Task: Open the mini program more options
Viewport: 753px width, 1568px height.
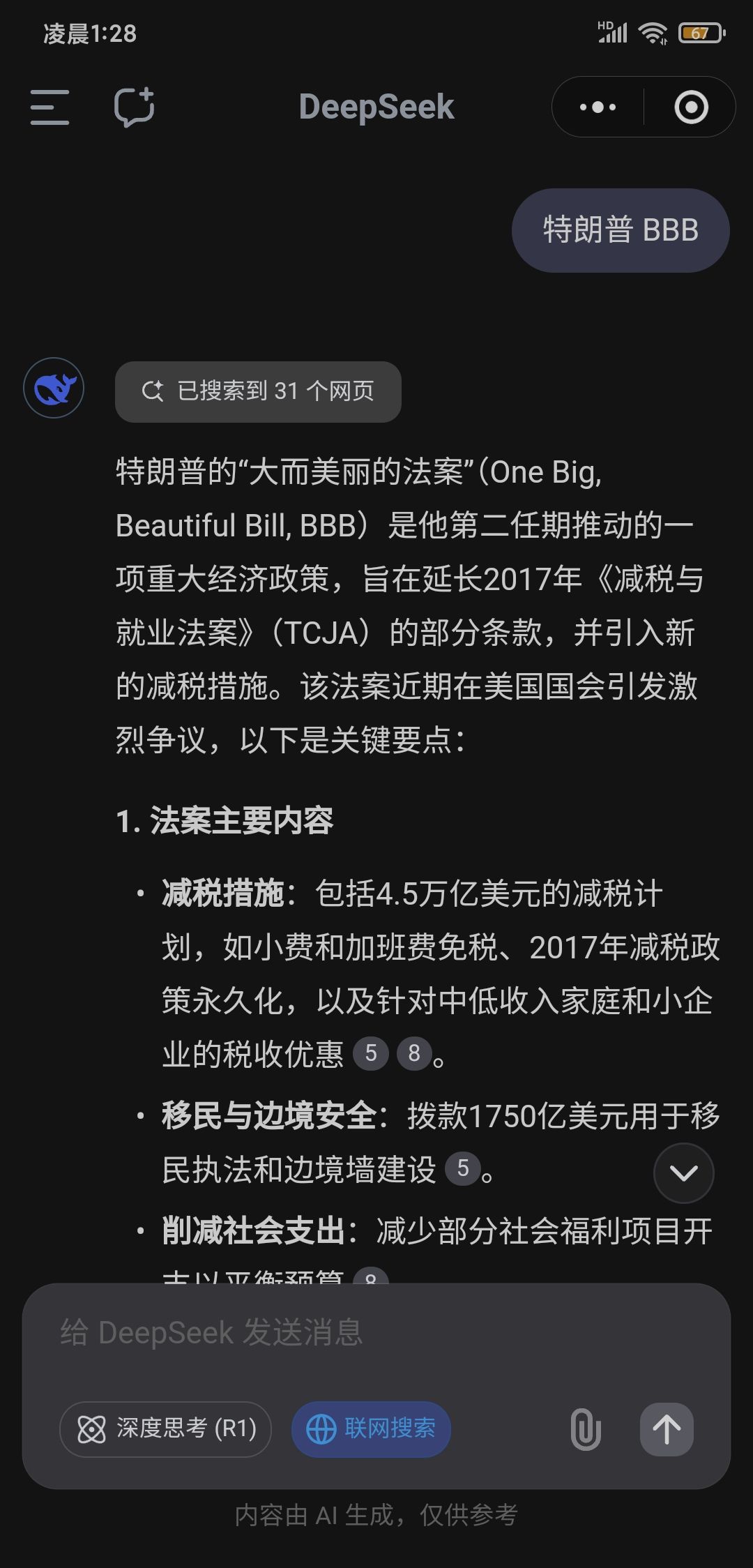Action: pos(598,107)
